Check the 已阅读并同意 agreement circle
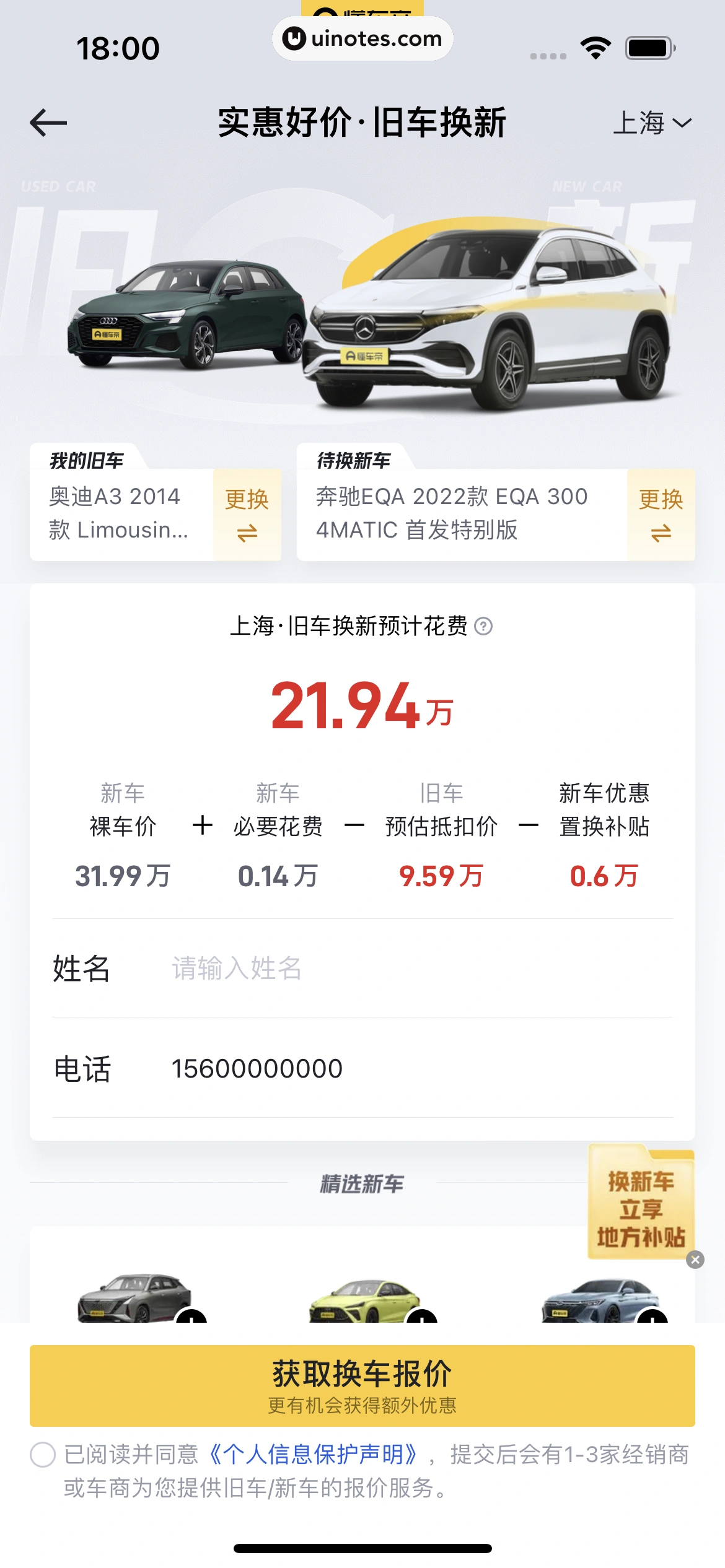Viewport: 725px width, 1568px height. 43,1455
